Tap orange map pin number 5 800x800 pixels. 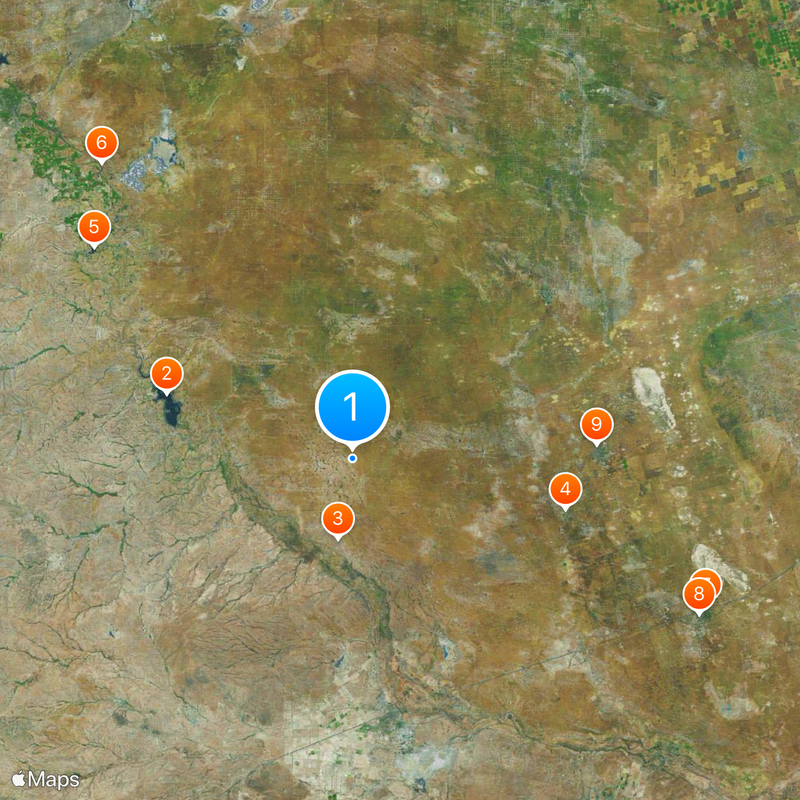[x=94, y=227]
